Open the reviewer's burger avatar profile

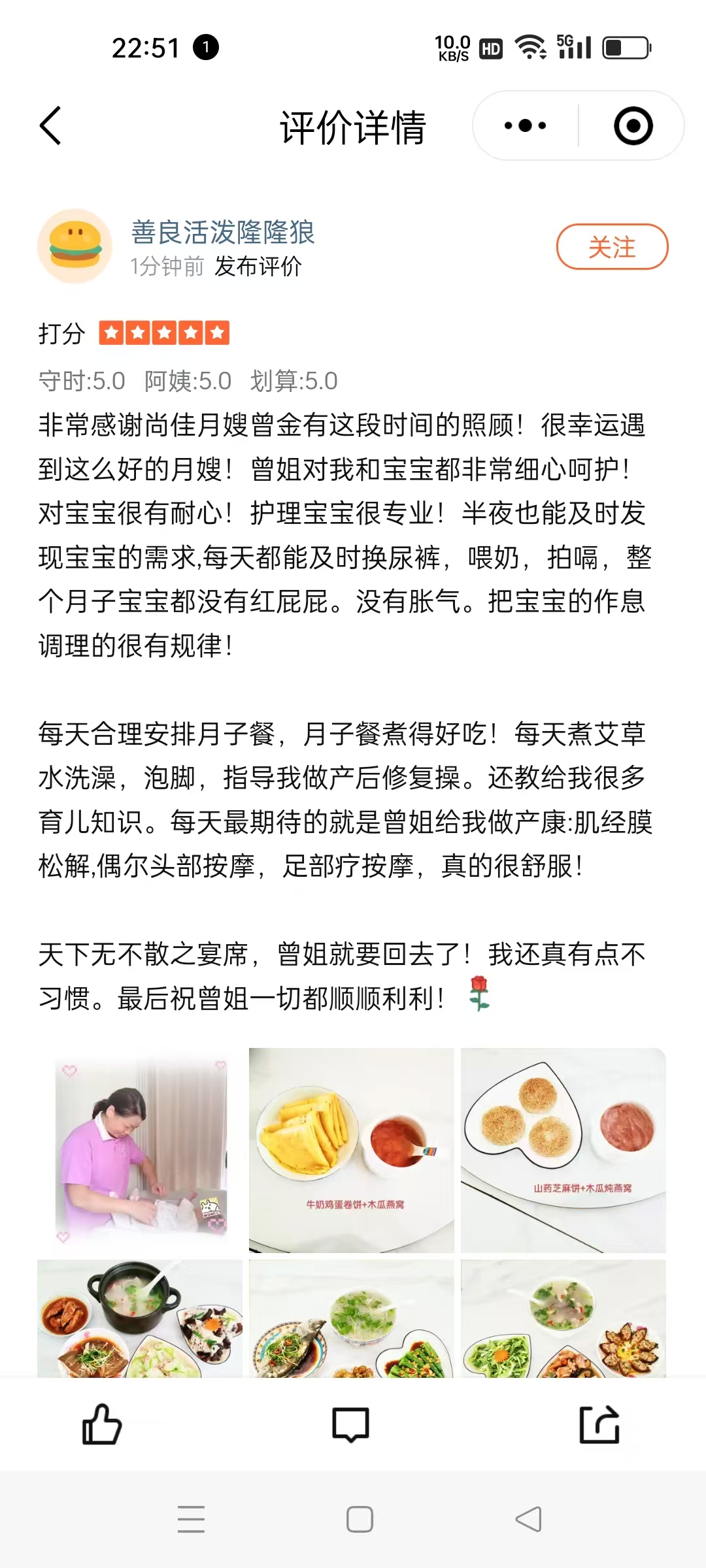pos(75,246)
